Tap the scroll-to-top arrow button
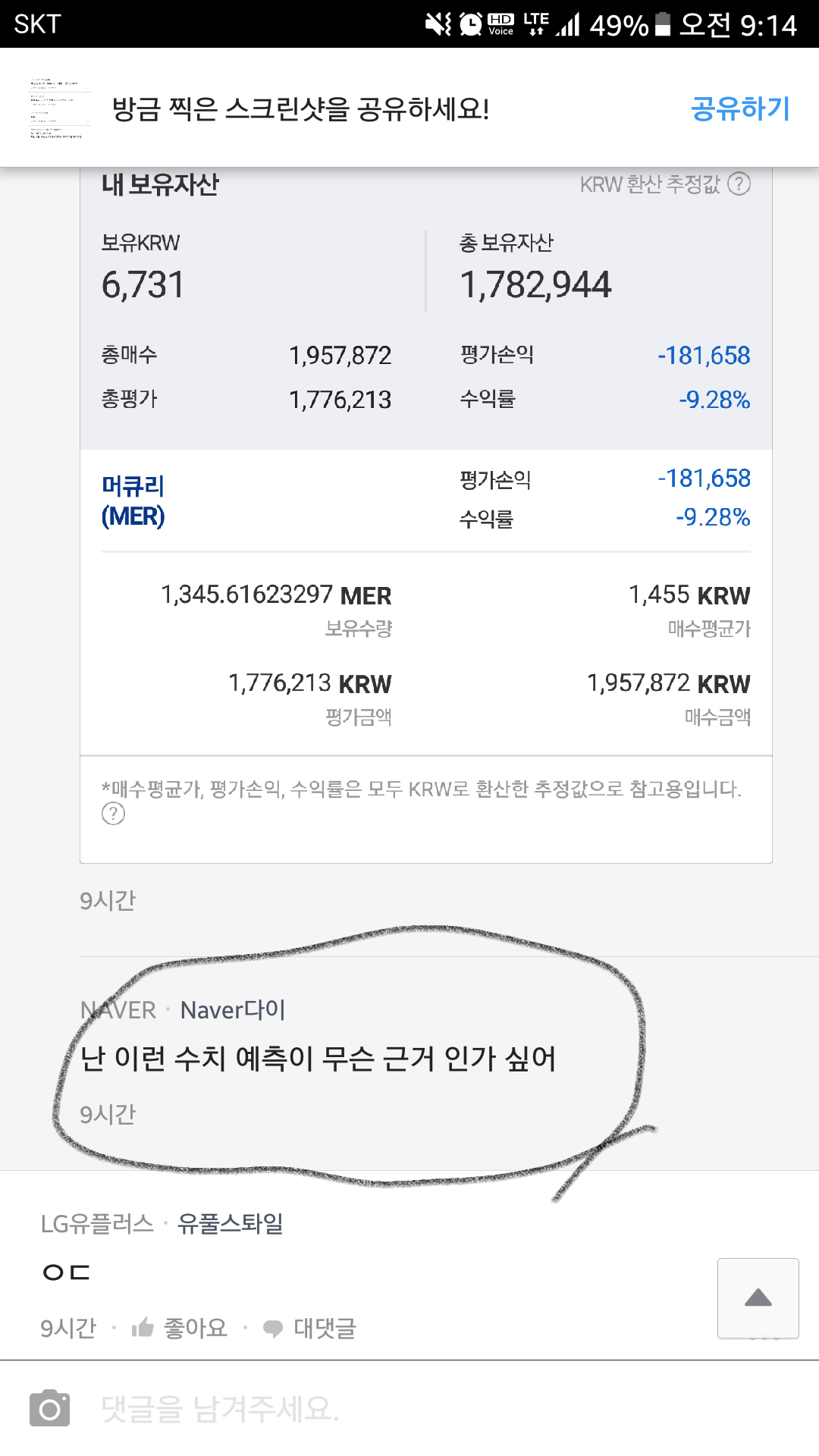 click(758, 1299)
